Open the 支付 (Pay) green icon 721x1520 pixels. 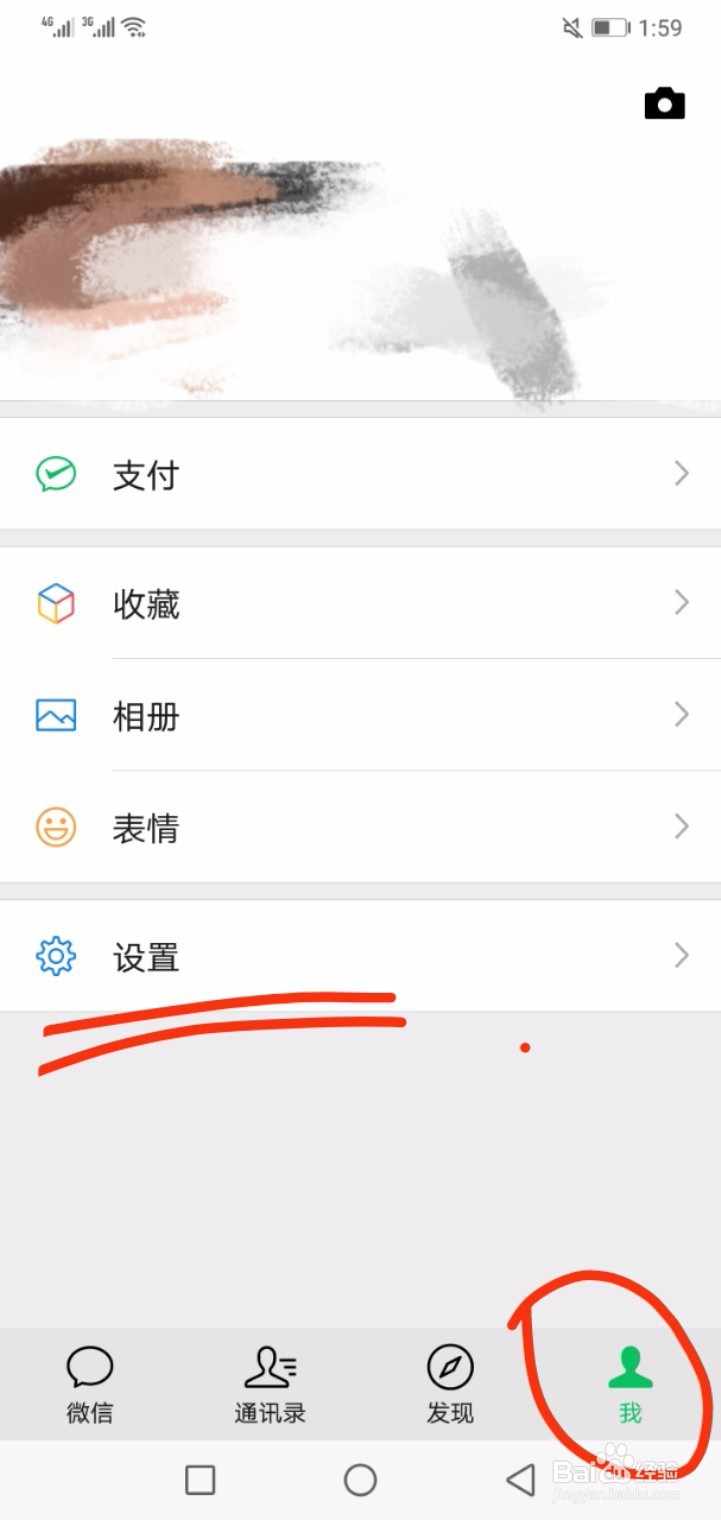[x=57, y=474]
